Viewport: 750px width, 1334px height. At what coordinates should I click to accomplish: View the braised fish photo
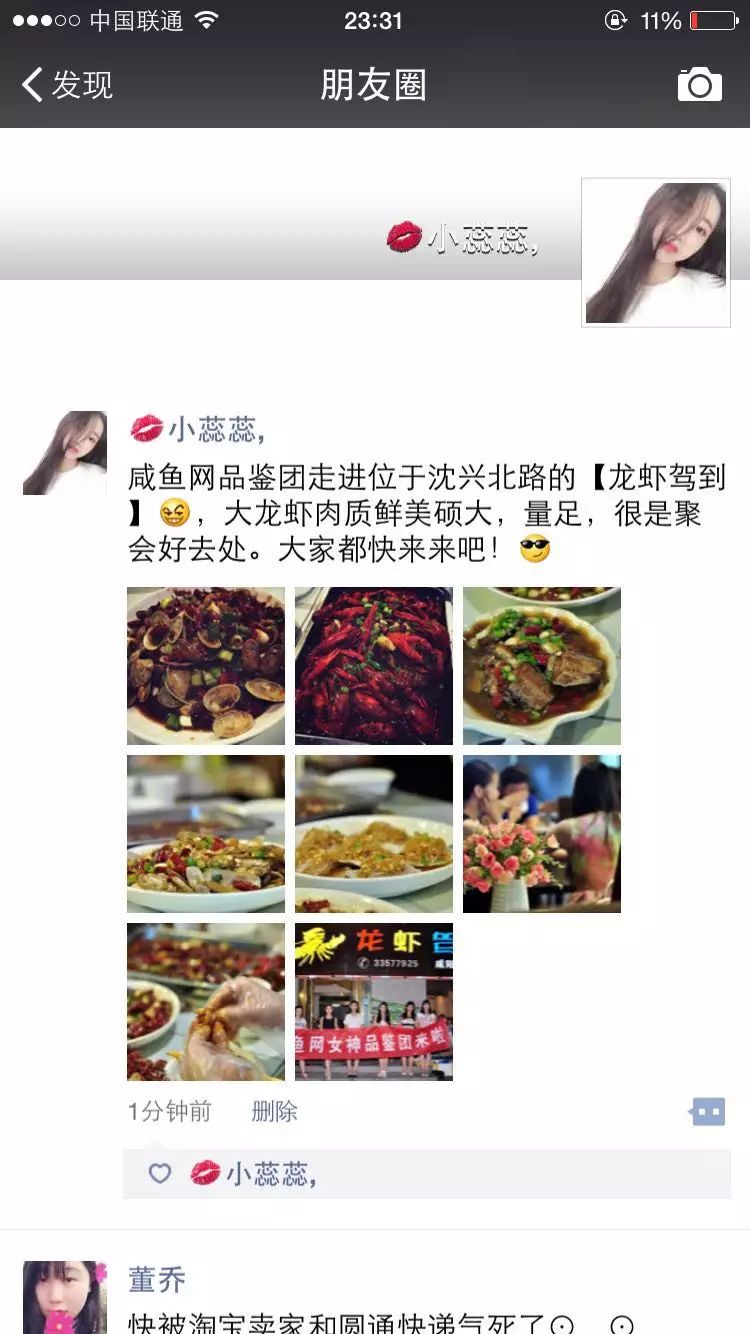pos(542,666)
